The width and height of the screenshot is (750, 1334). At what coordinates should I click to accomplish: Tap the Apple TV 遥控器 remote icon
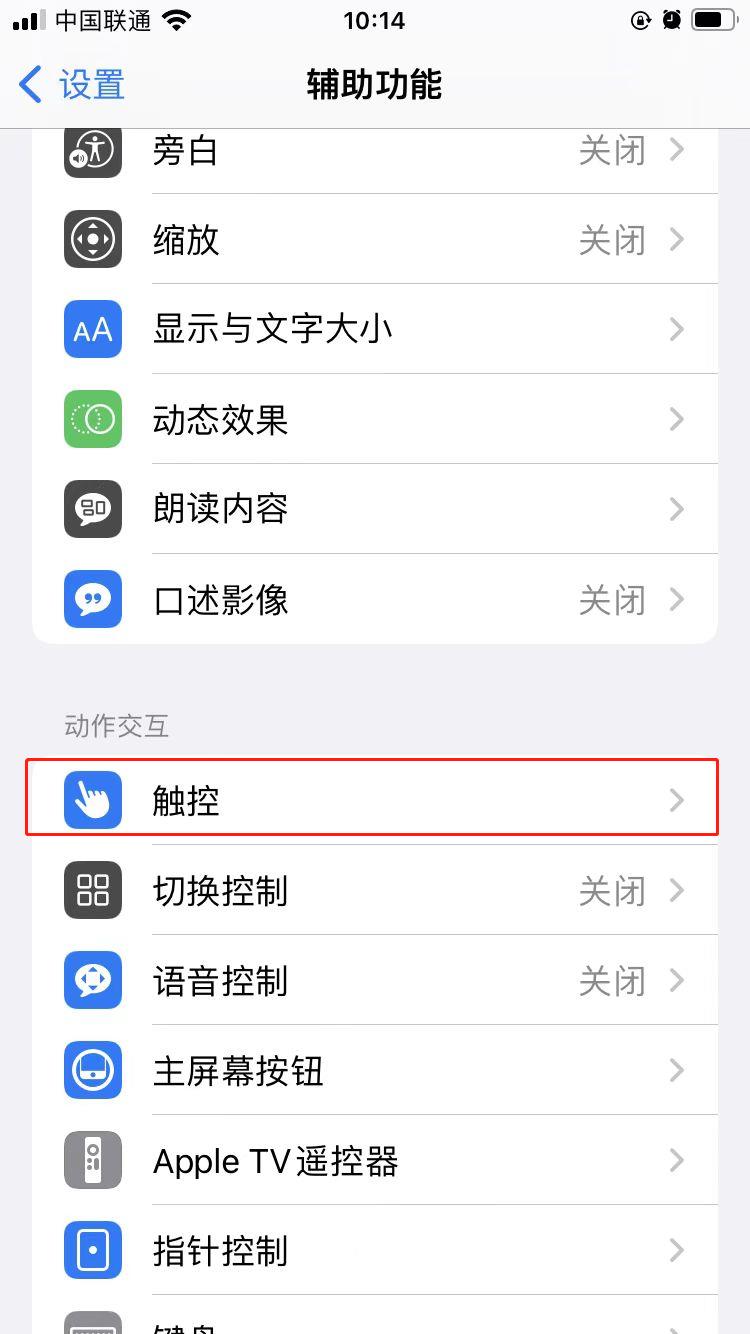92,1160
